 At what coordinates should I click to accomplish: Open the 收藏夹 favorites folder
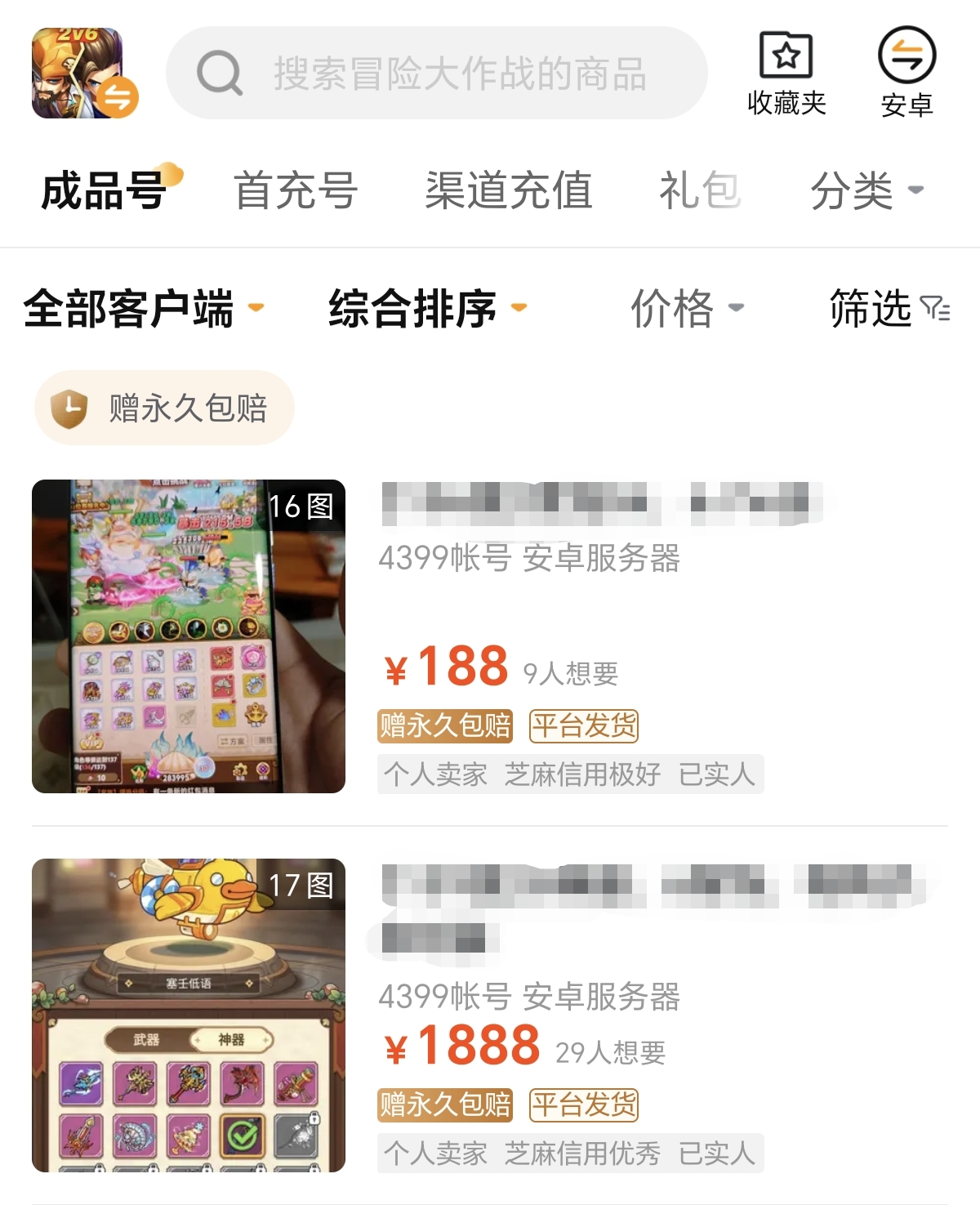click(x=786, y=74)
